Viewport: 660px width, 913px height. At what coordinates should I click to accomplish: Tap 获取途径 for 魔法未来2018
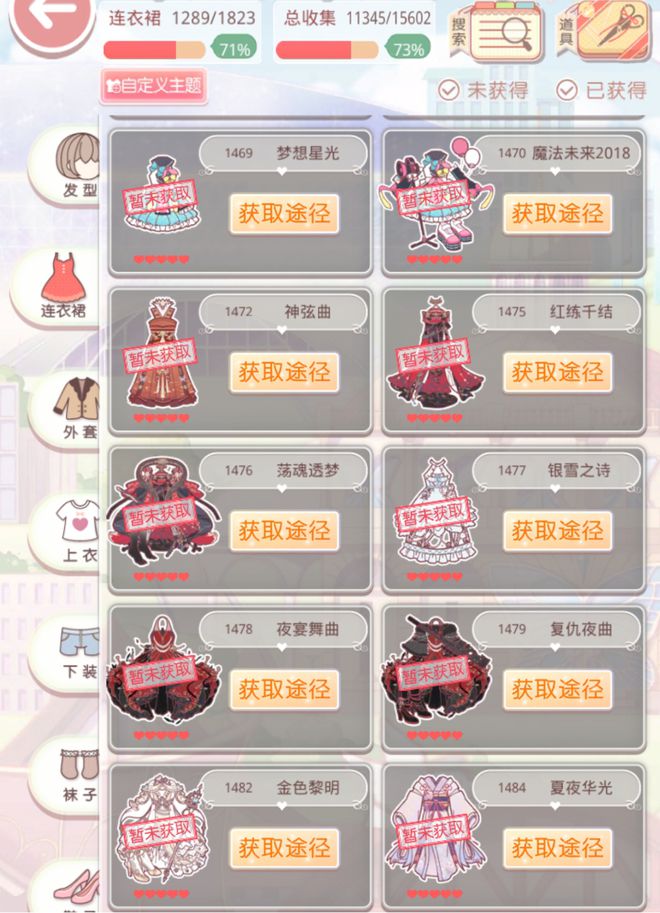click(557, 213)
